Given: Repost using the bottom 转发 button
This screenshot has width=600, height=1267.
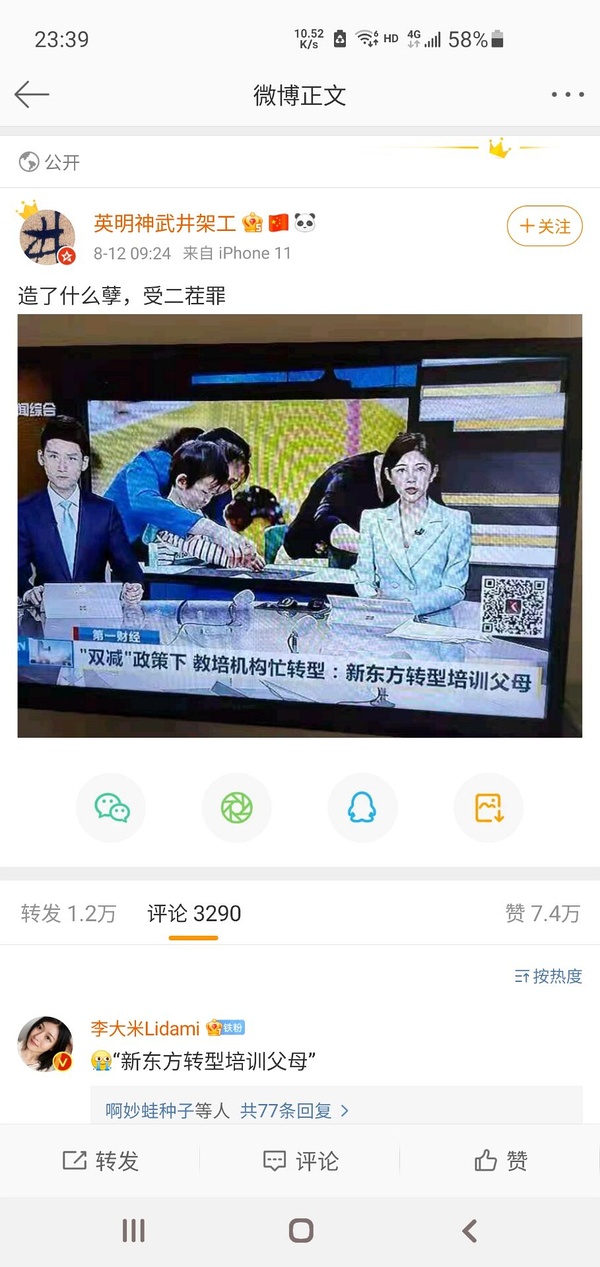Looking at the screenshot, I should point(100,1160).
